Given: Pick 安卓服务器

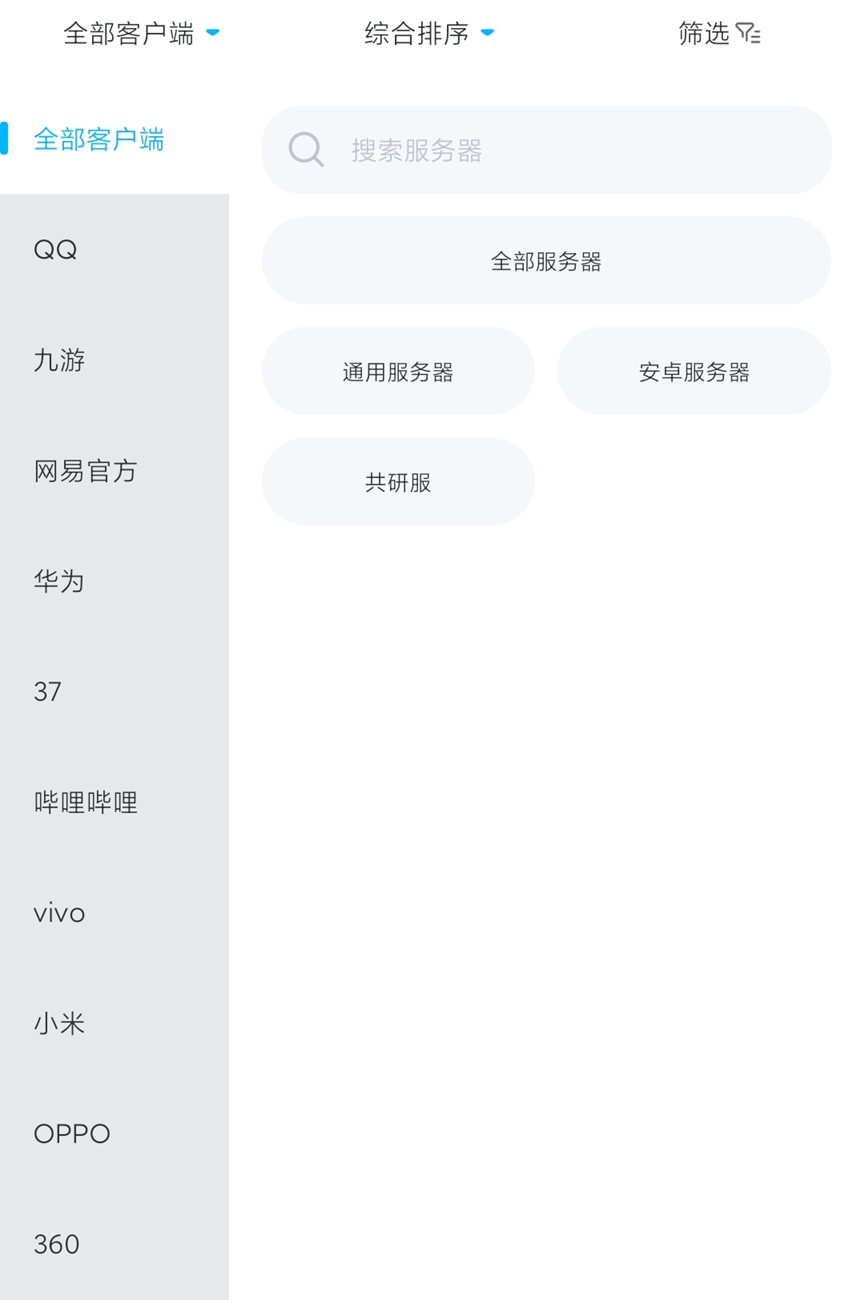Looking at the screenshot, I should [x=694, y=372].
